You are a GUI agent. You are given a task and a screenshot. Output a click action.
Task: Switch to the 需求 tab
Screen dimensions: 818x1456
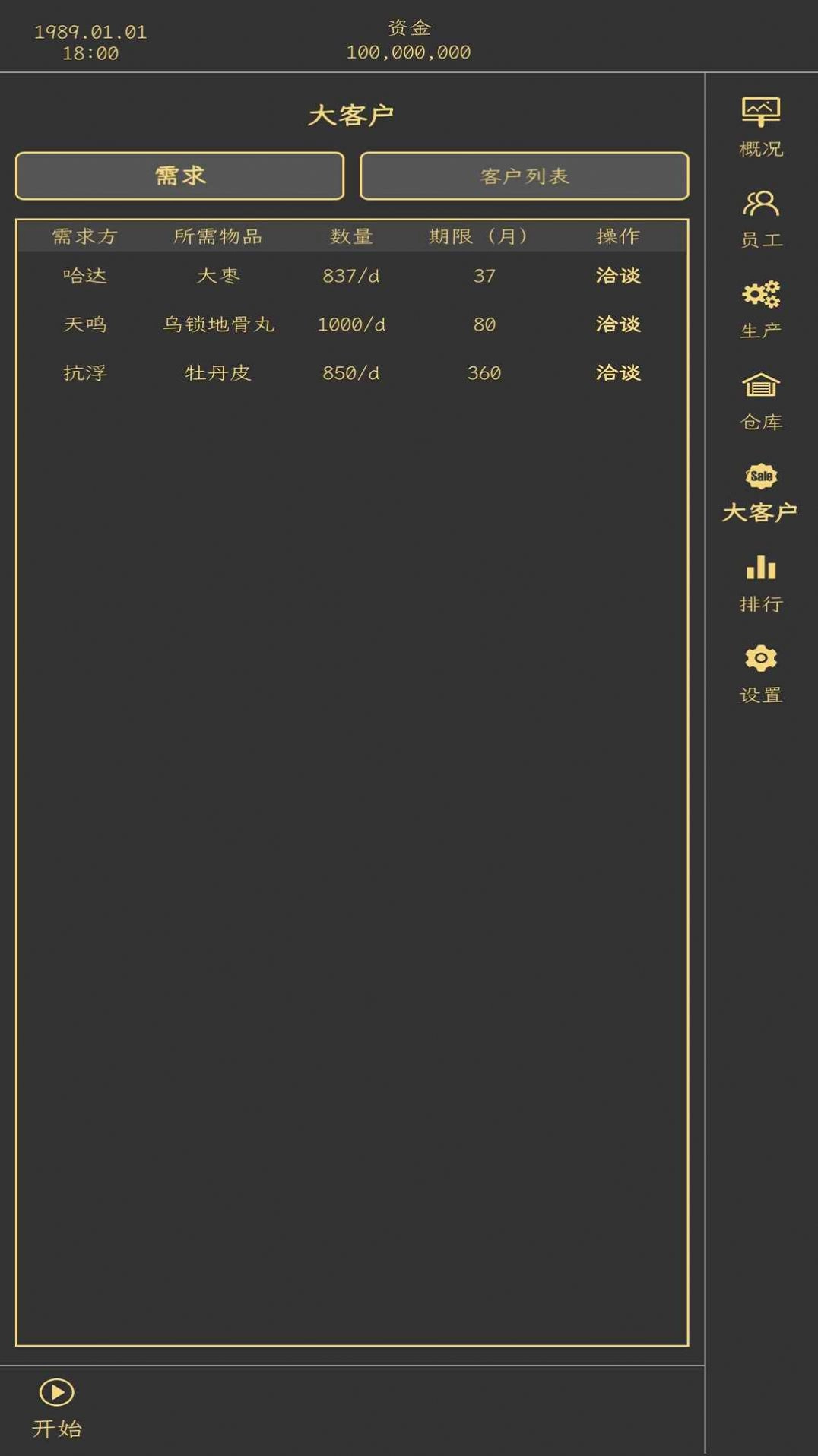[179, 176]
